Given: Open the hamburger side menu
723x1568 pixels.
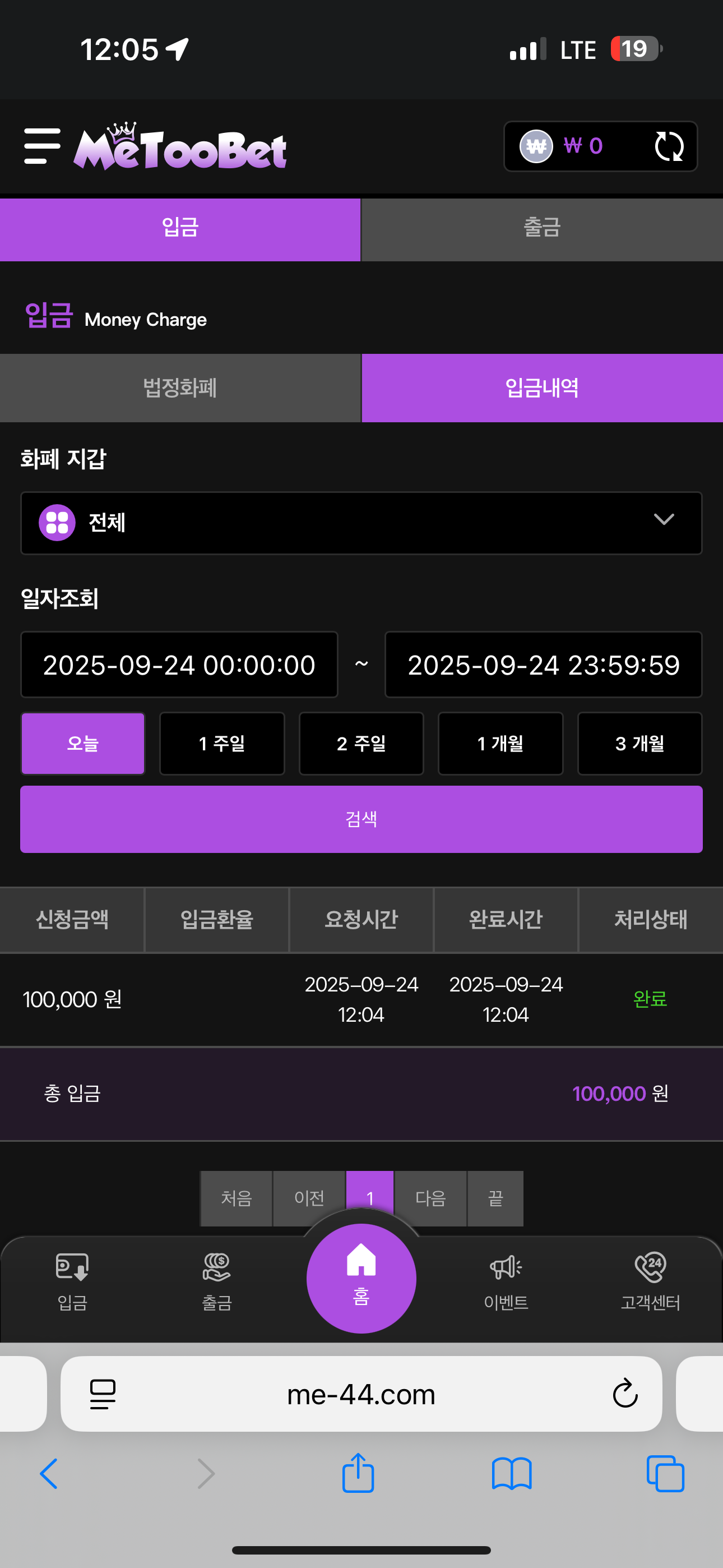Looking at the screenshot, I should coord(42,146).
